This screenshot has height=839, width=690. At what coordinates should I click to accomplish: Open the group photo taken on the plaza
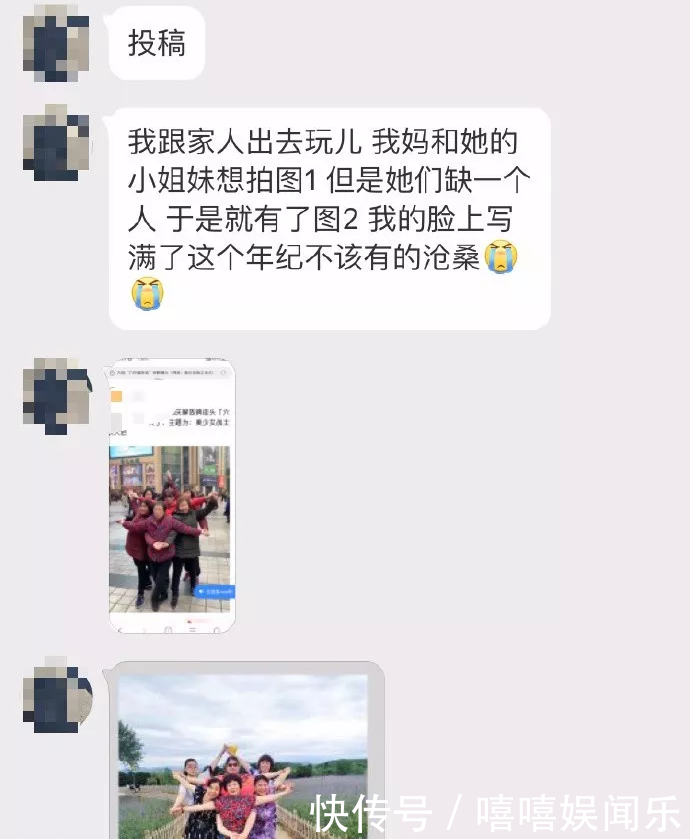(x=171, y=496)
